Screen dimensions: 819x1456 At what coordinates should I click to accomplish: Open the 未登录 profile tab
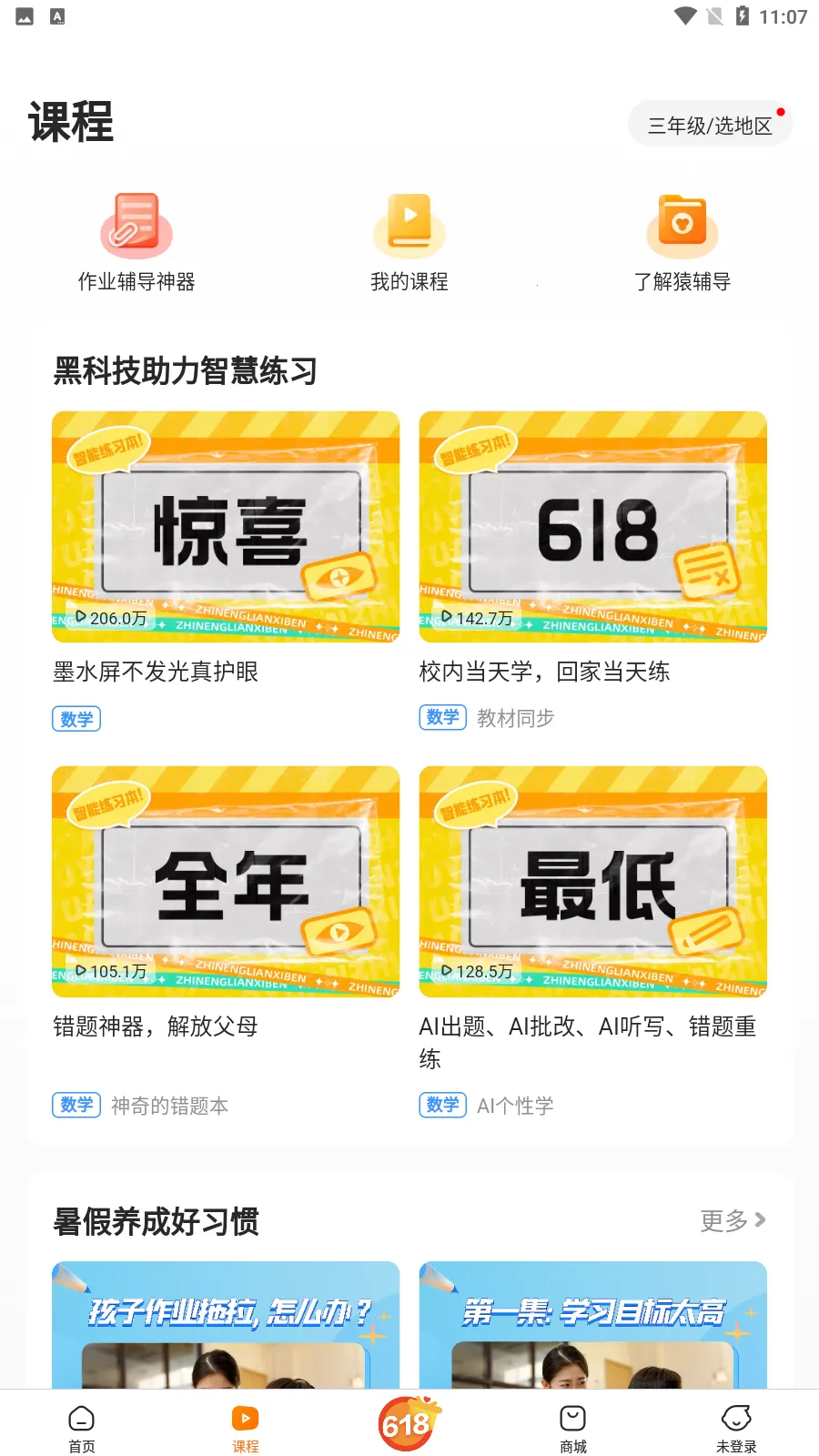[x=736, y=1429]
